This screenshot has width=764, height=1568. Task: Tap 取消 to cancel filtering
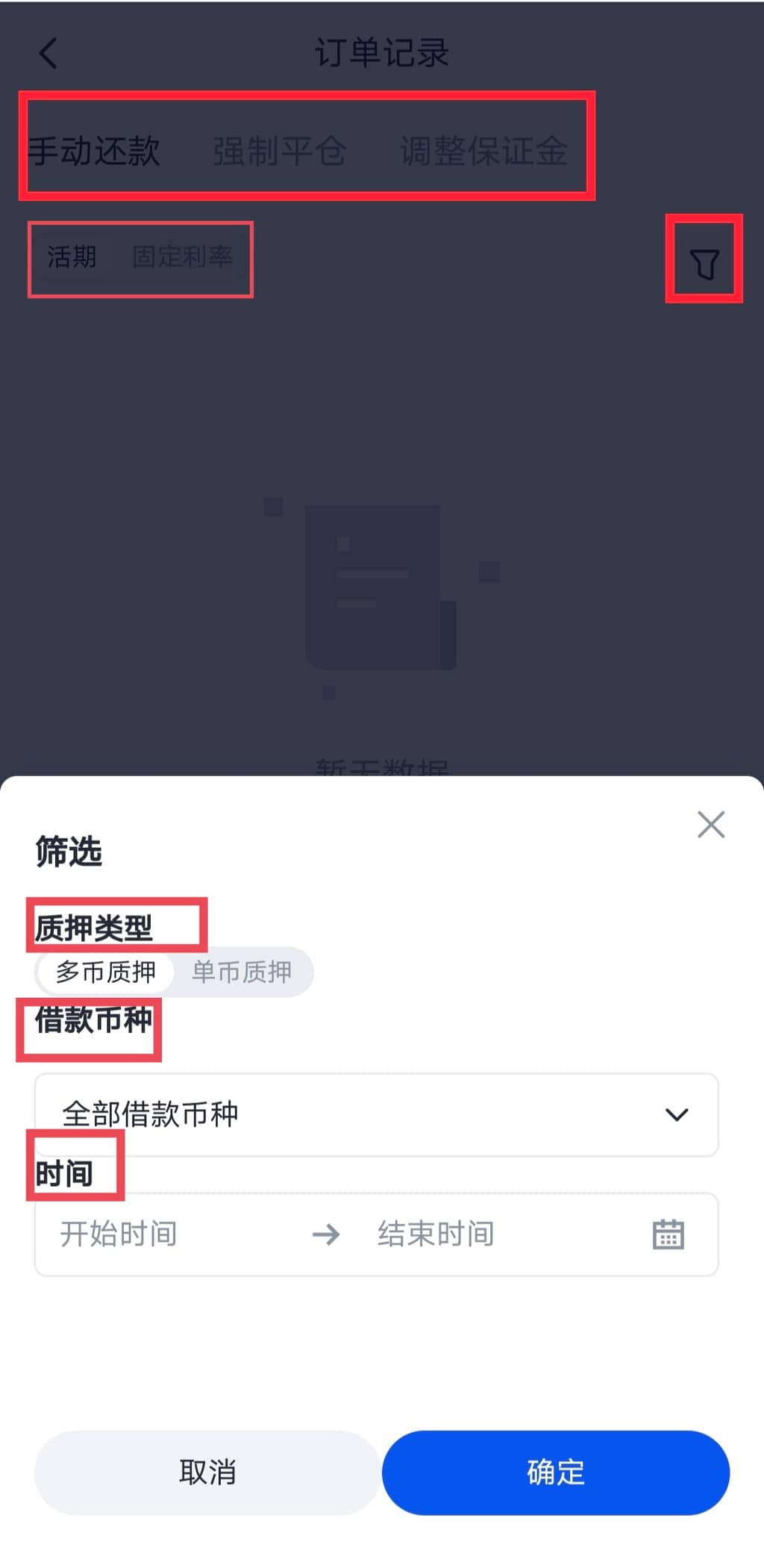coord(207,1472)
